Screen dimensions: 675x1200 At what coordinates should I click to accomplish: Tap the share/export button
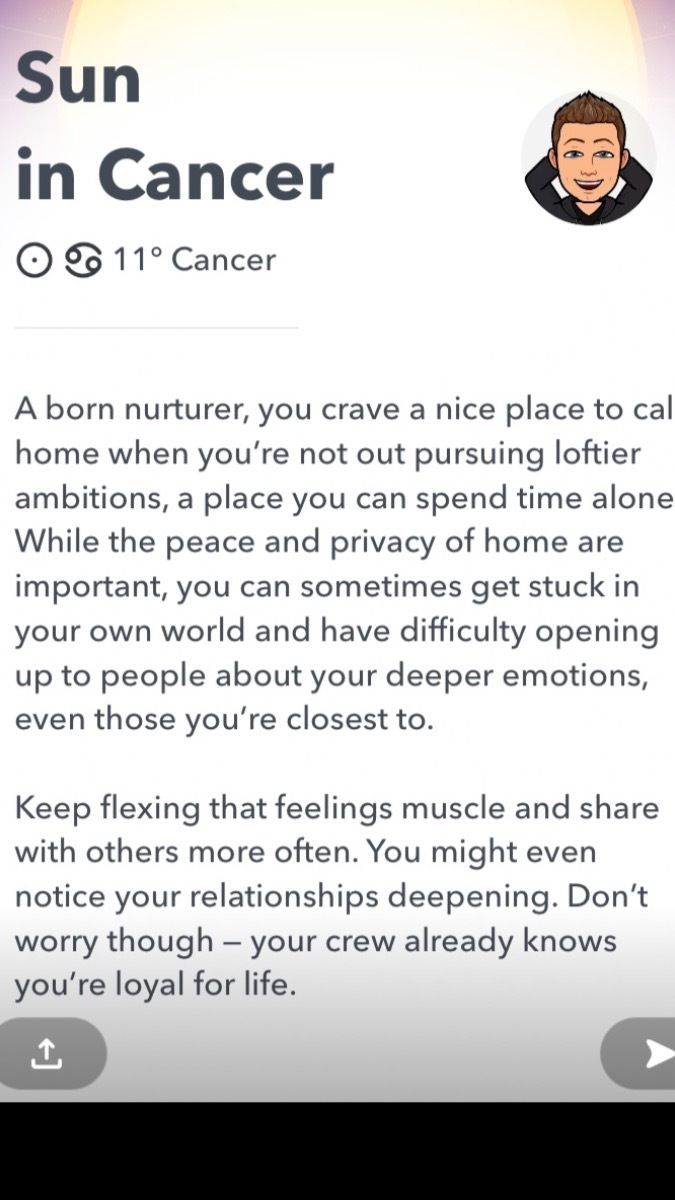coord(48,1052)
